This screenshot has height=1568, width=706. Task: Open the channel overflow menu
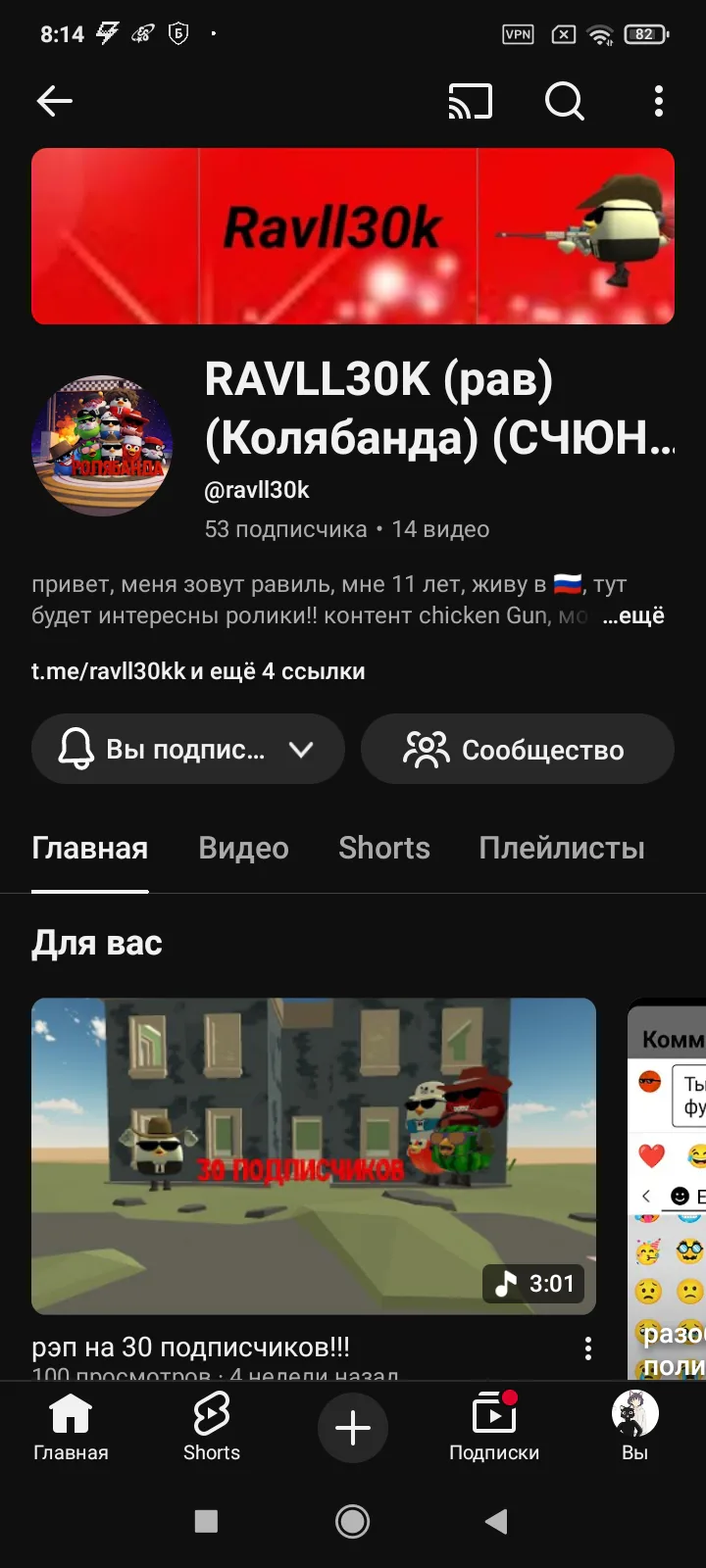click(658, 101)
